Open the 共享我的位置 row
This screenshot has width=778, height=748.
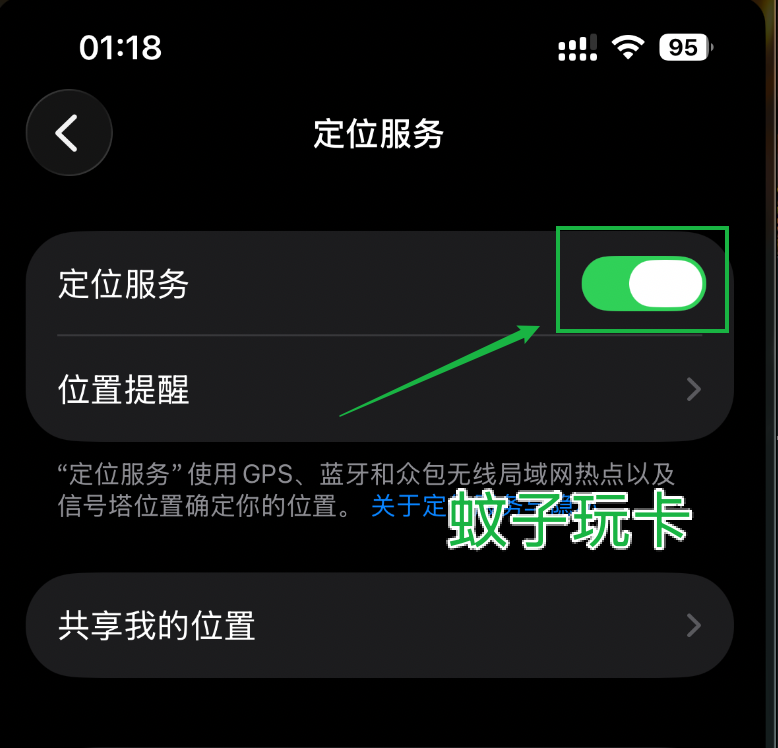pyautogui.click(x=378, y=626)
